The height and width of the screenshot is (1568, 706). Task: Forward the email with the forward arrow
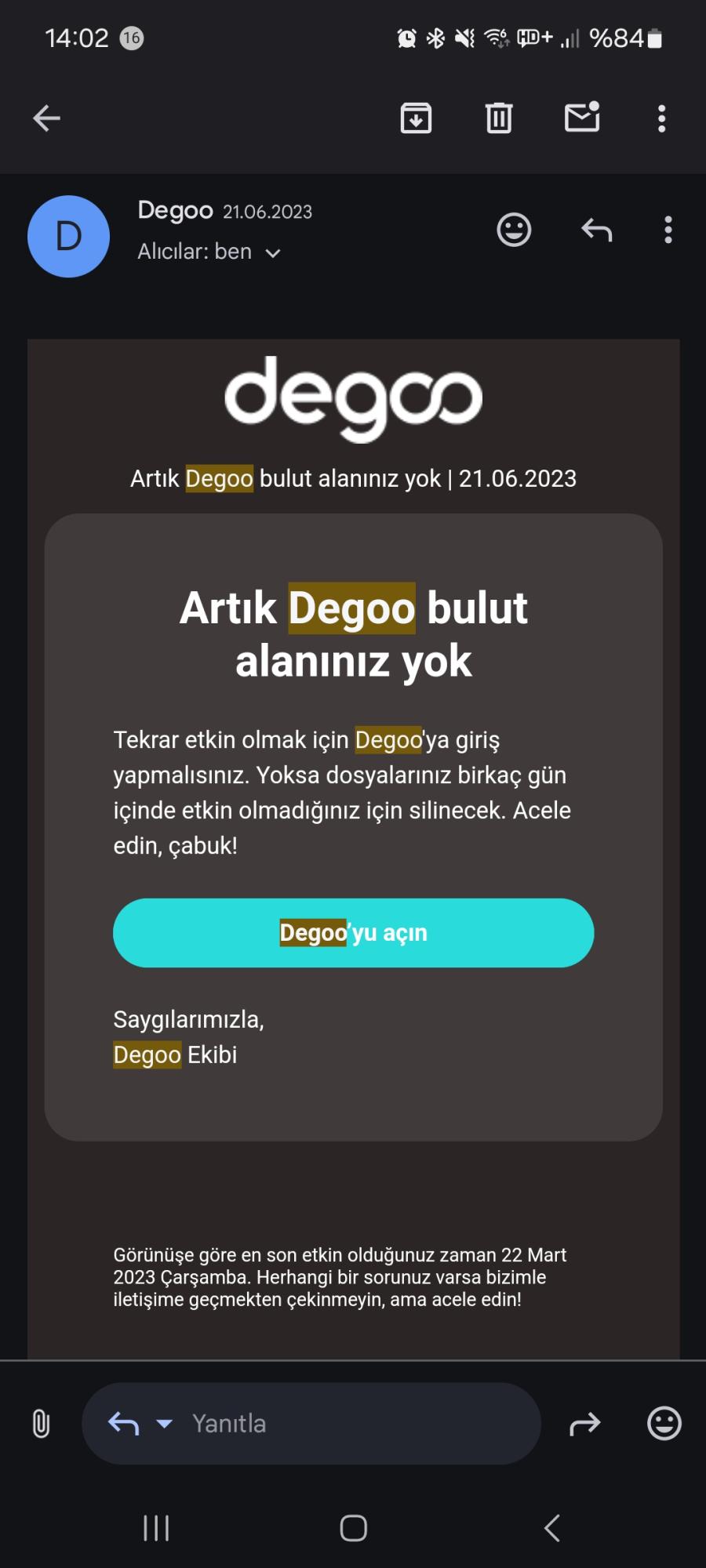tap(585, 1424)
